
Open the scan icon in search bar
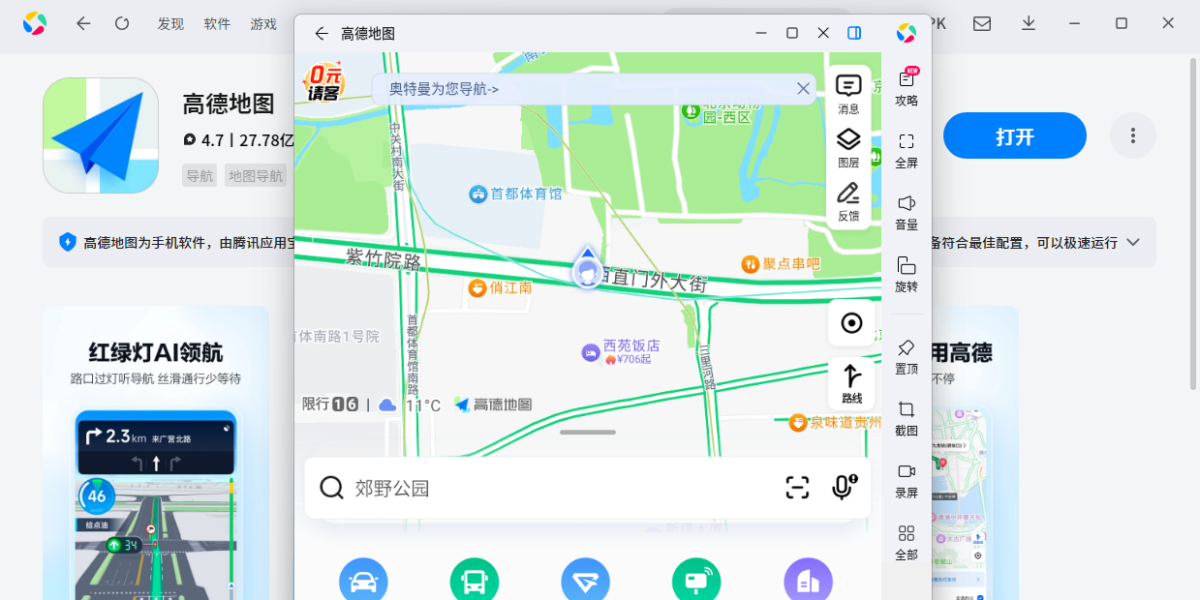[x=797, y=488]
